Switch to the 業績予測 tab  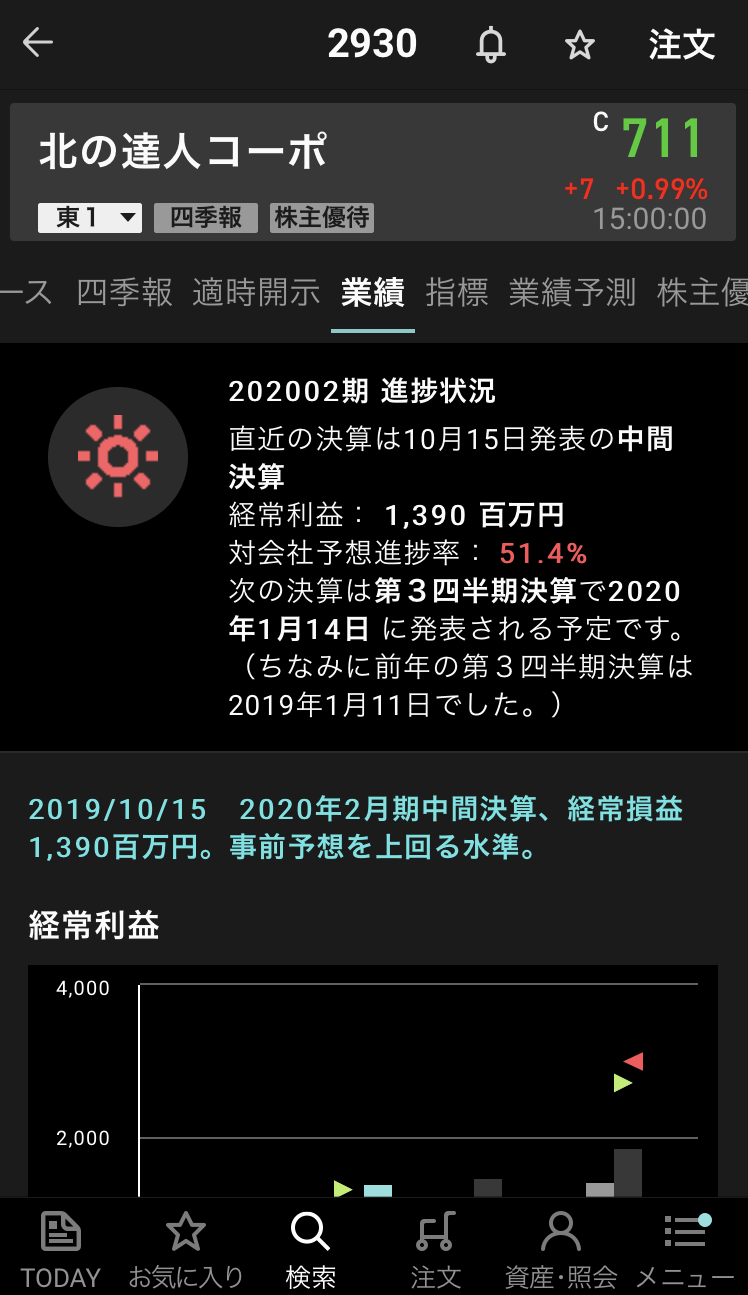click(x=572, y=292)
